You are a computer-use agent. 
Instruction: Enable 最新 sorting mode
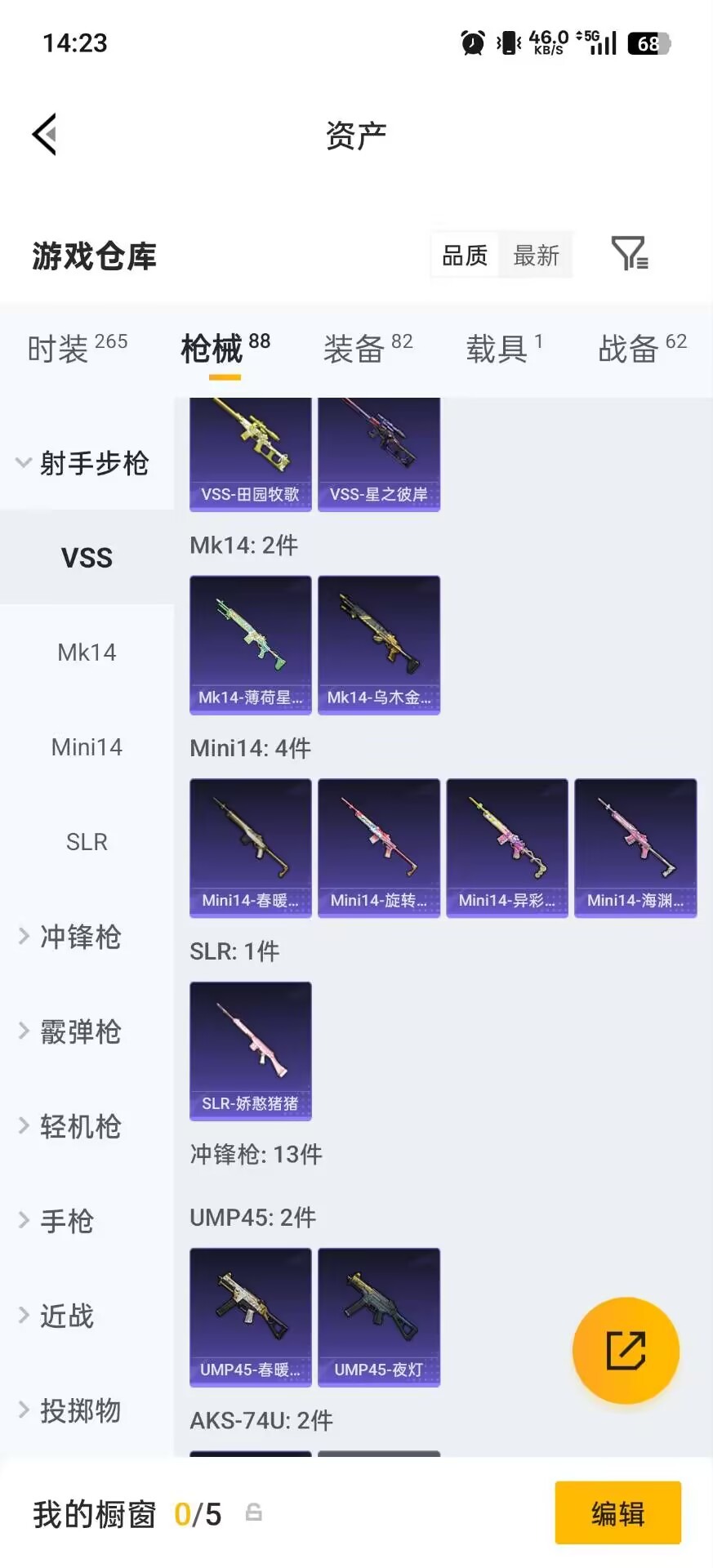(x=536, y=254)
